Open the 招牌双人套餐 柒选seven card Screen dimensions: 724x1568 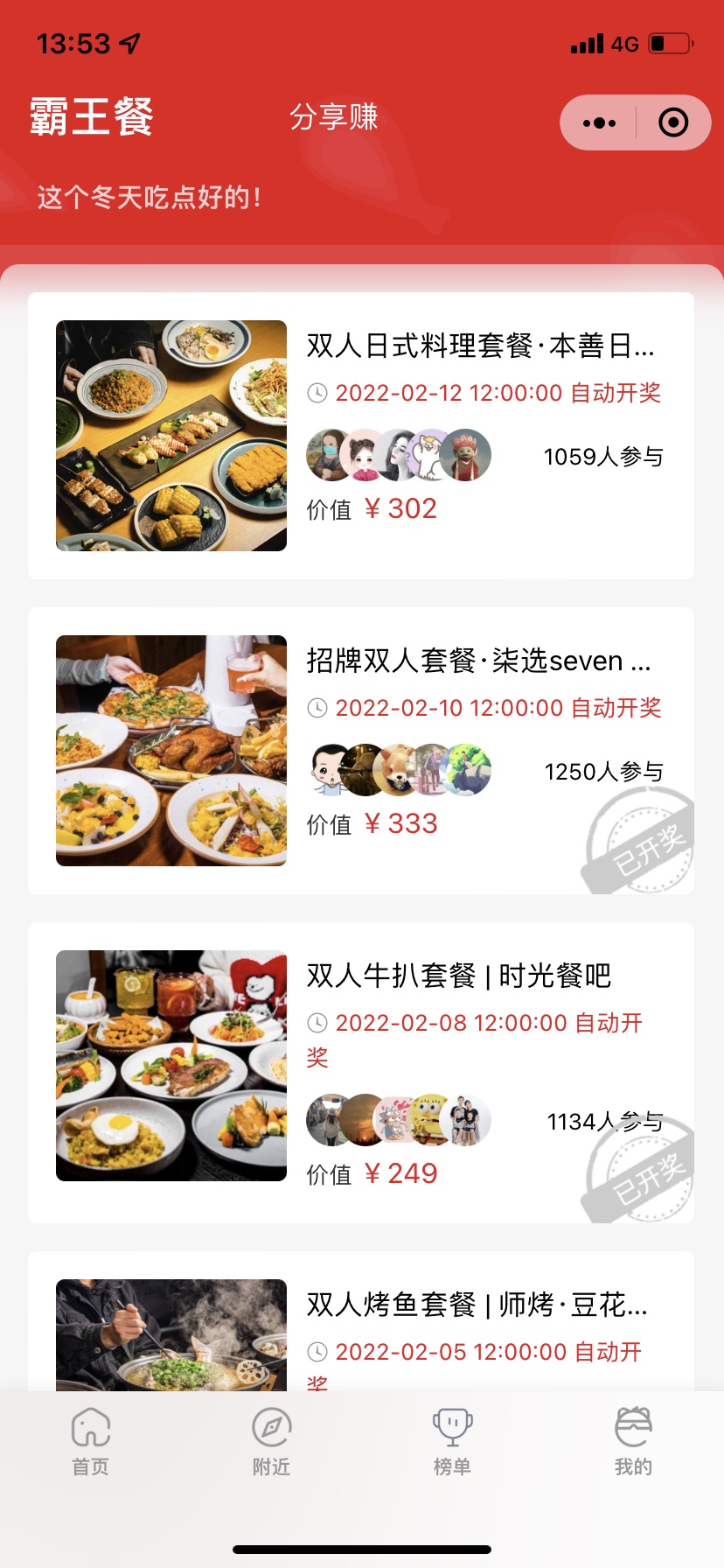(360, 751)
